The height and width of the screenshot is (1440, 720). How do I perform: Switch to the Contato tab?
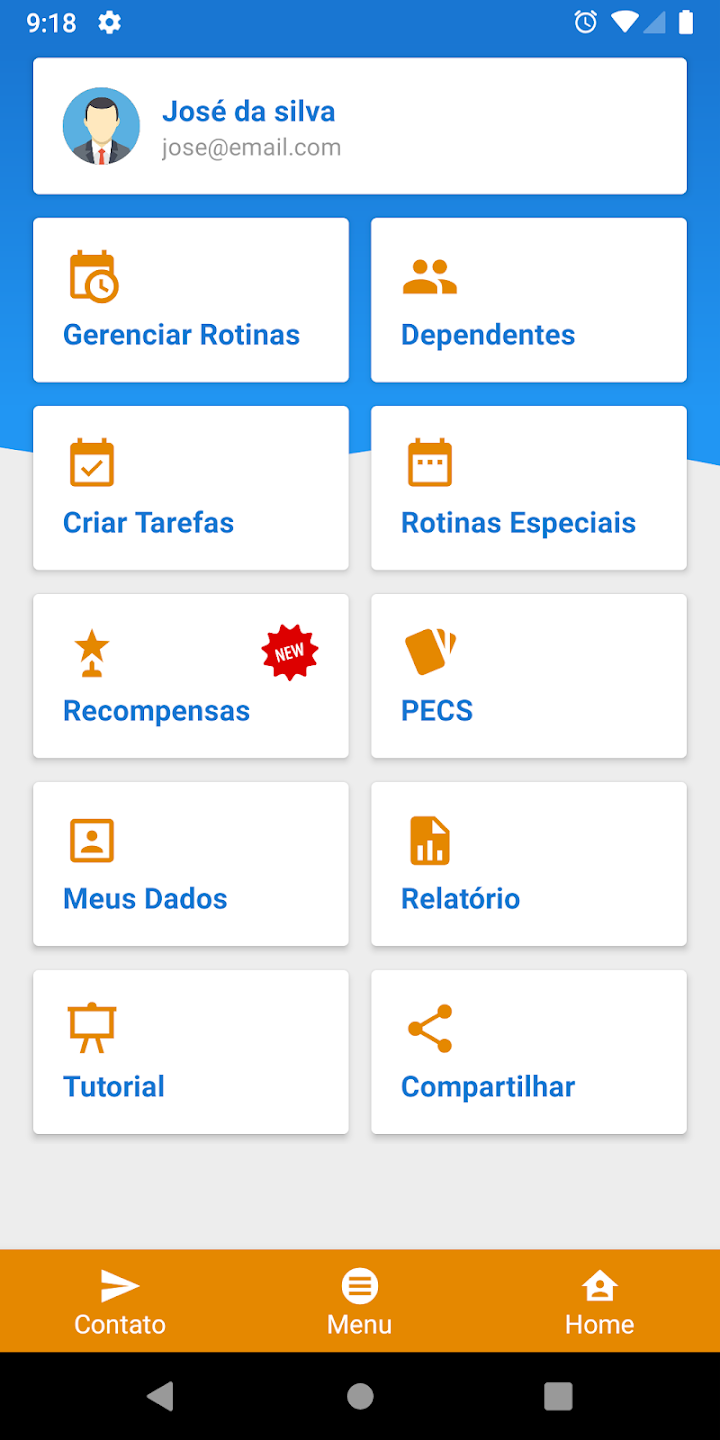click(120, 1302)
